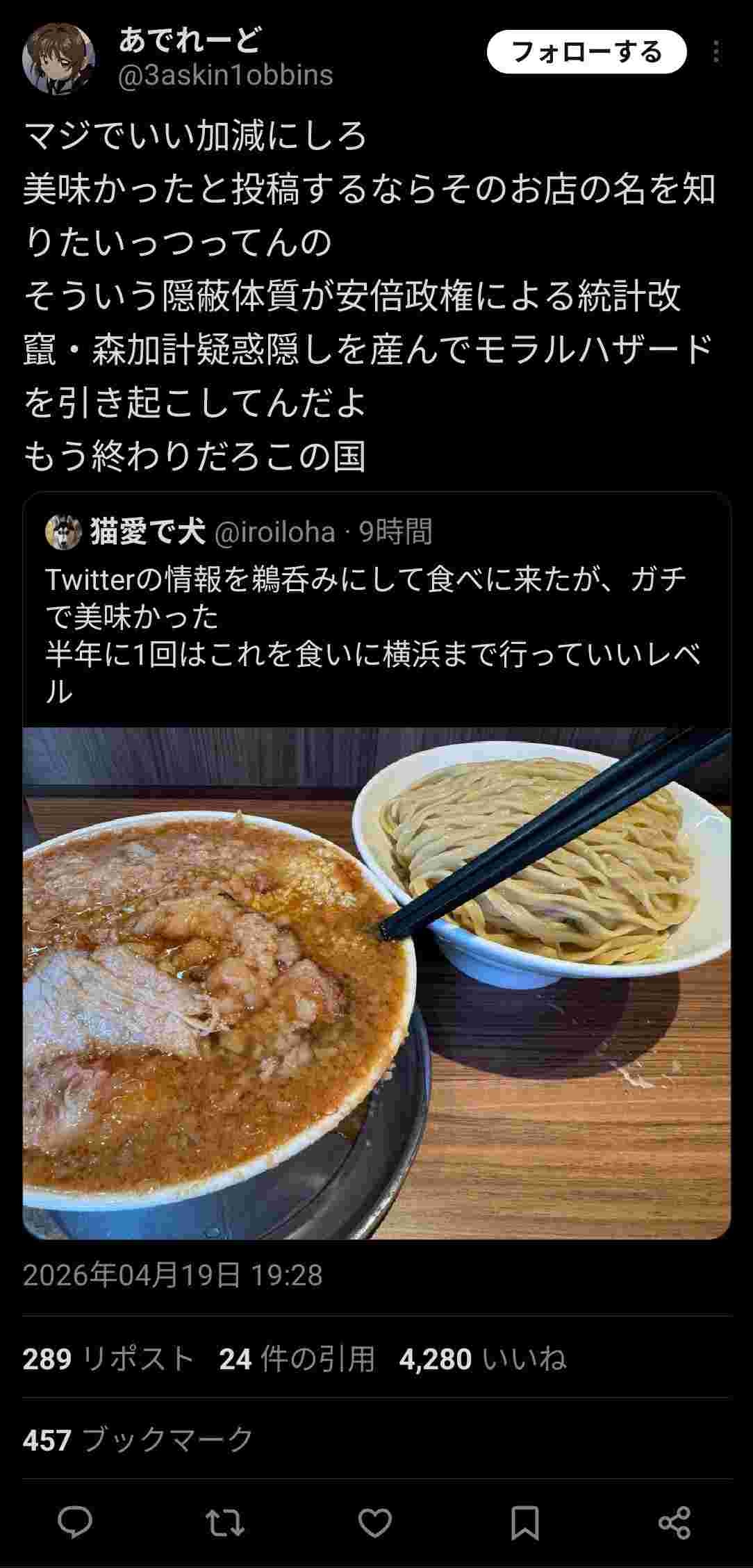Like this post
753x1568 pixels.
pos(375,1522)
